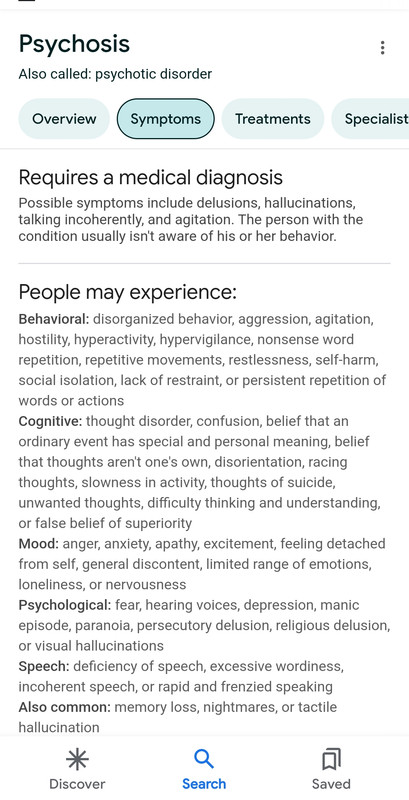Open the Search tab
This screenshot has height=800, width=409.
click(x=204, y=769)
